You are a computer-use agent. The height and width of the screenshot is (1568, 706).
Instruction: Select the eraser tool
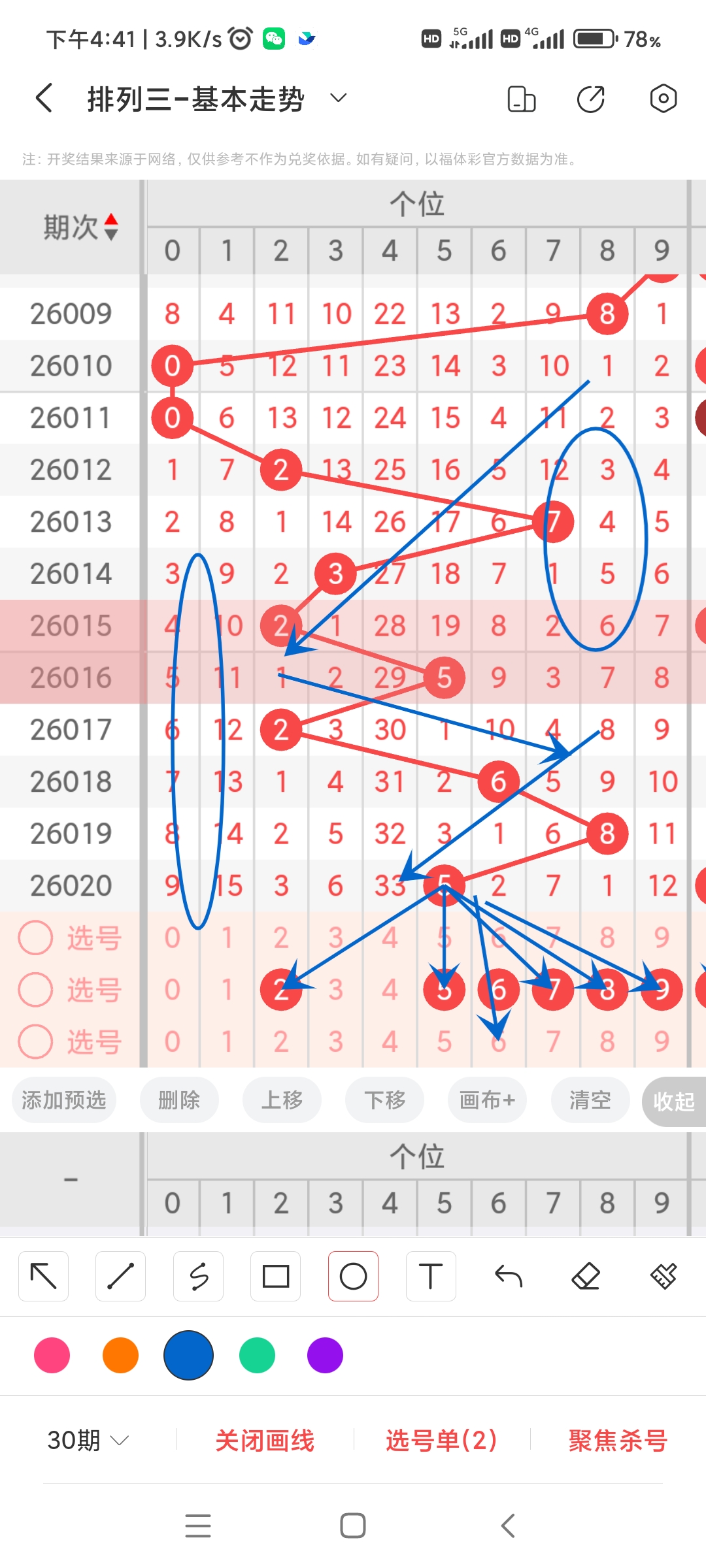click(x=586, y=1275)
